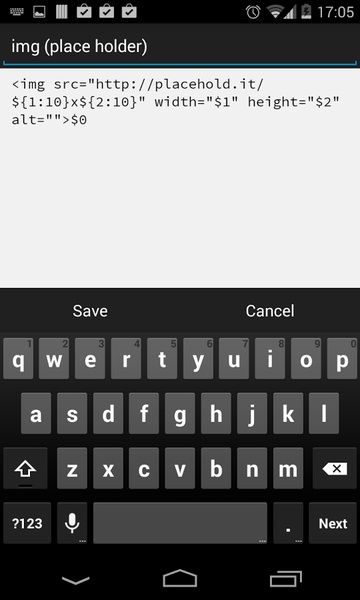Image resolution: width=360 pixels, height=600 pixels.
Task: Start voice input with the microphone key
Action: pyautogui.click(x=72, y=523)
